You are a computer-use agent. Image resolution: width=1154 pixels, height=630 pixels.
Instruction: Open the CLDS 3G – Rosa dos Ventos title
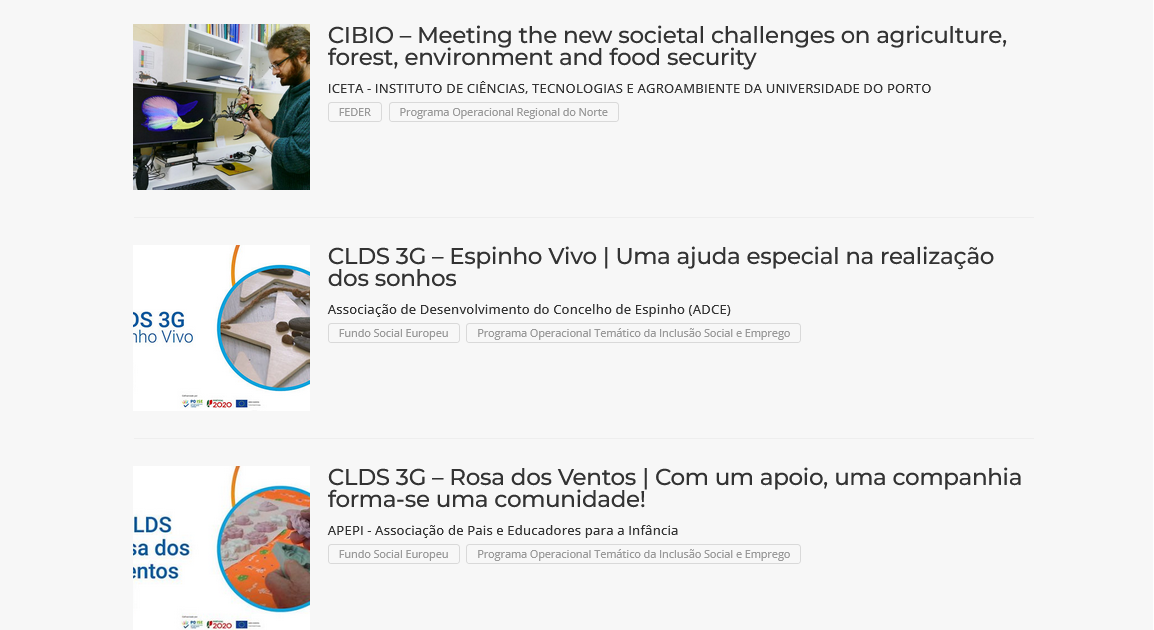pyautogui.click(x=674, y=488)
